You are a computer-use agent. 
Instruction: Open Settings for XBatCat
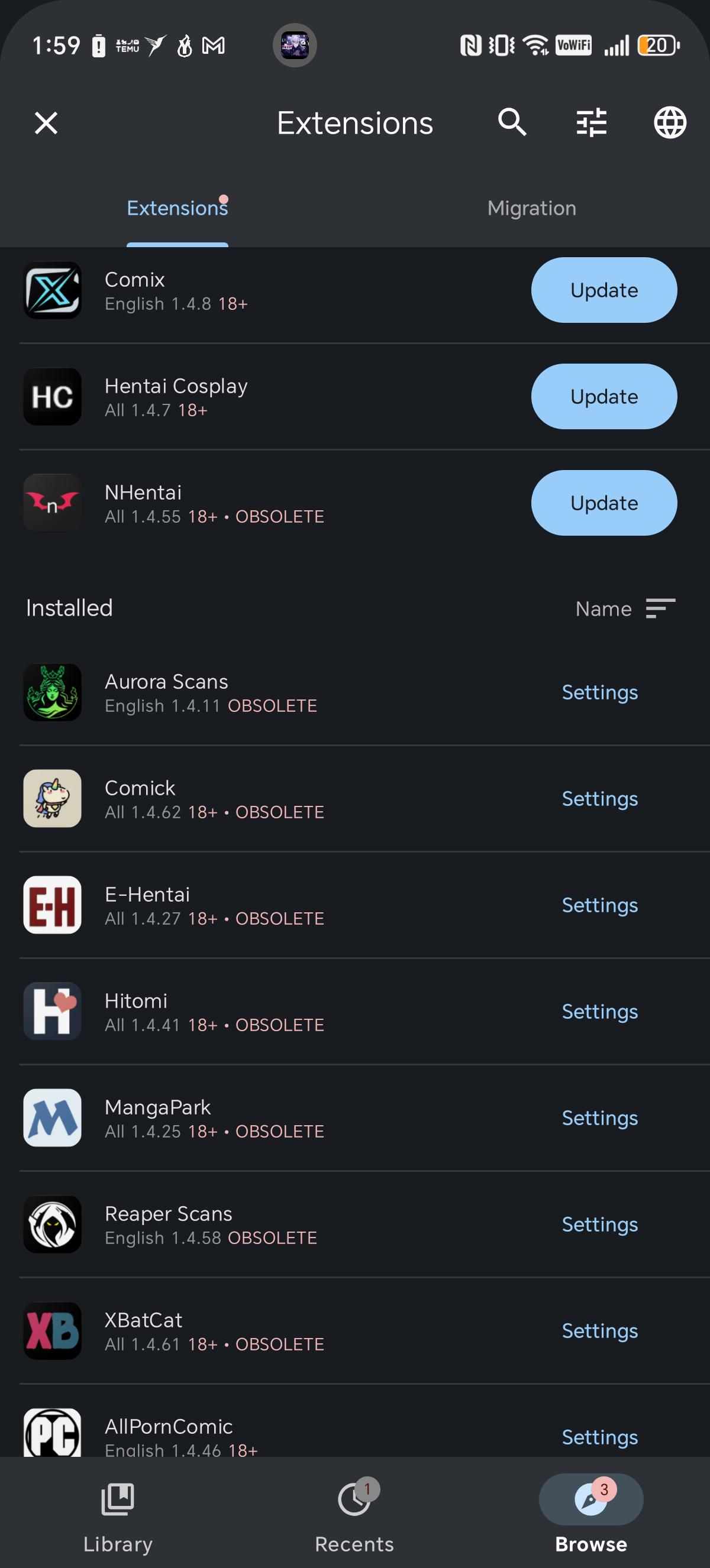[599, 1331]
